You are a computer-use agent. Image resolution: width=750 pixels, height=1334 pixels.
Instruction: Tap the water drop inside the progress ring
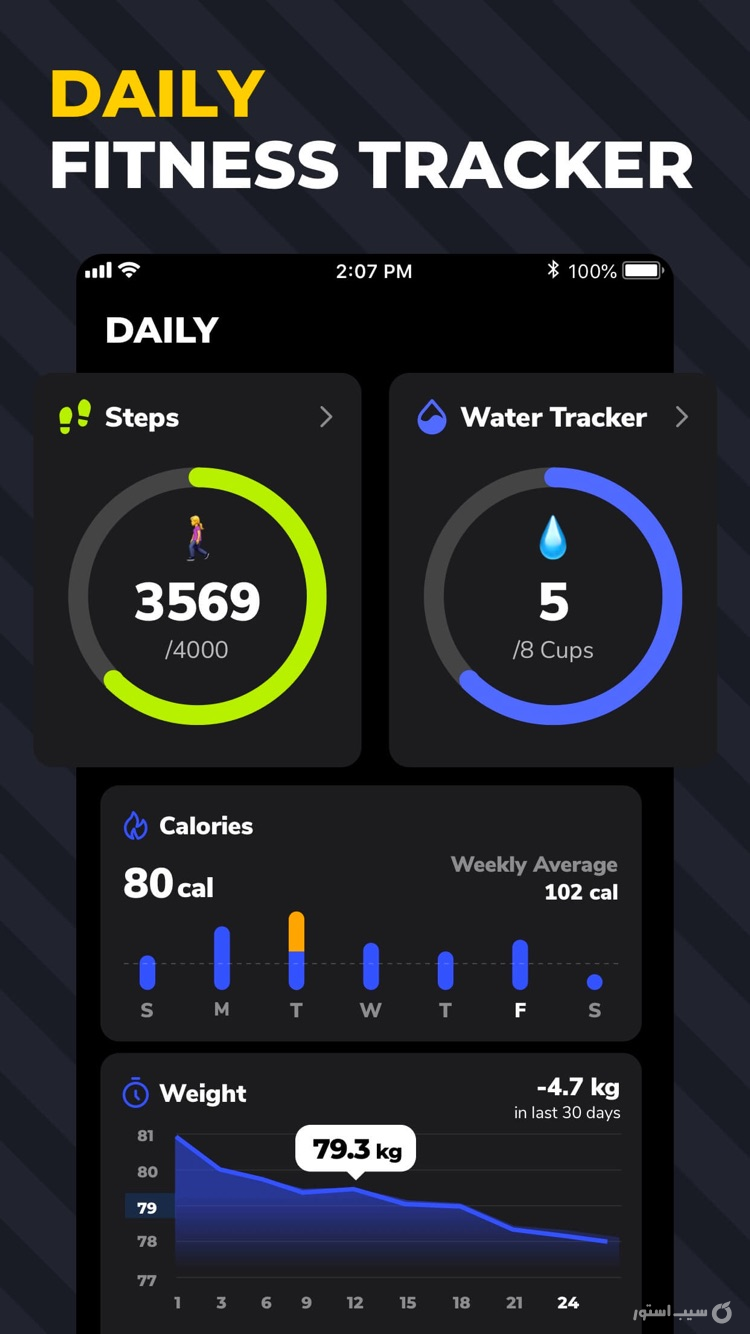point(553,536)
